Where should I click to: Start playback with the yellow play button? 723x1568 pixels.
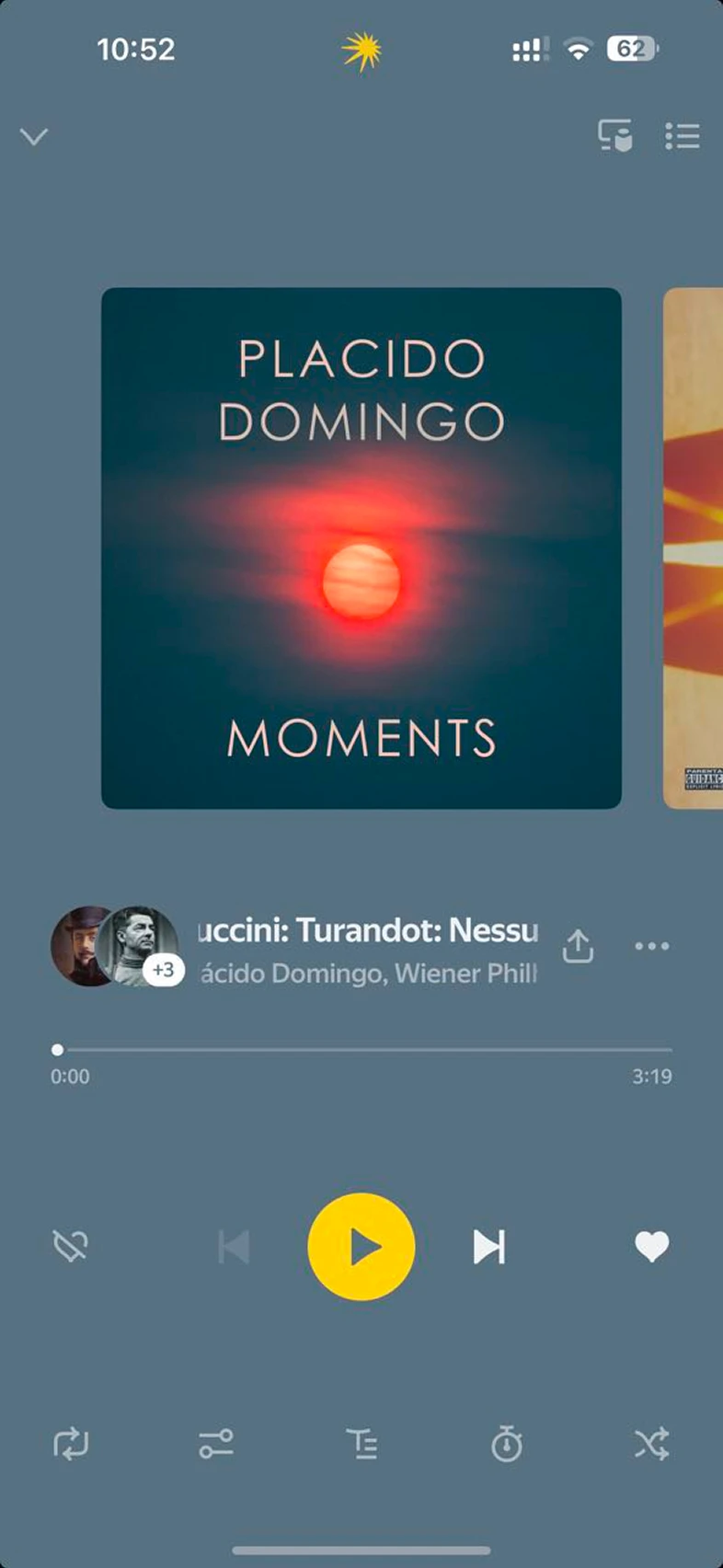click(x=361, y=1247)
